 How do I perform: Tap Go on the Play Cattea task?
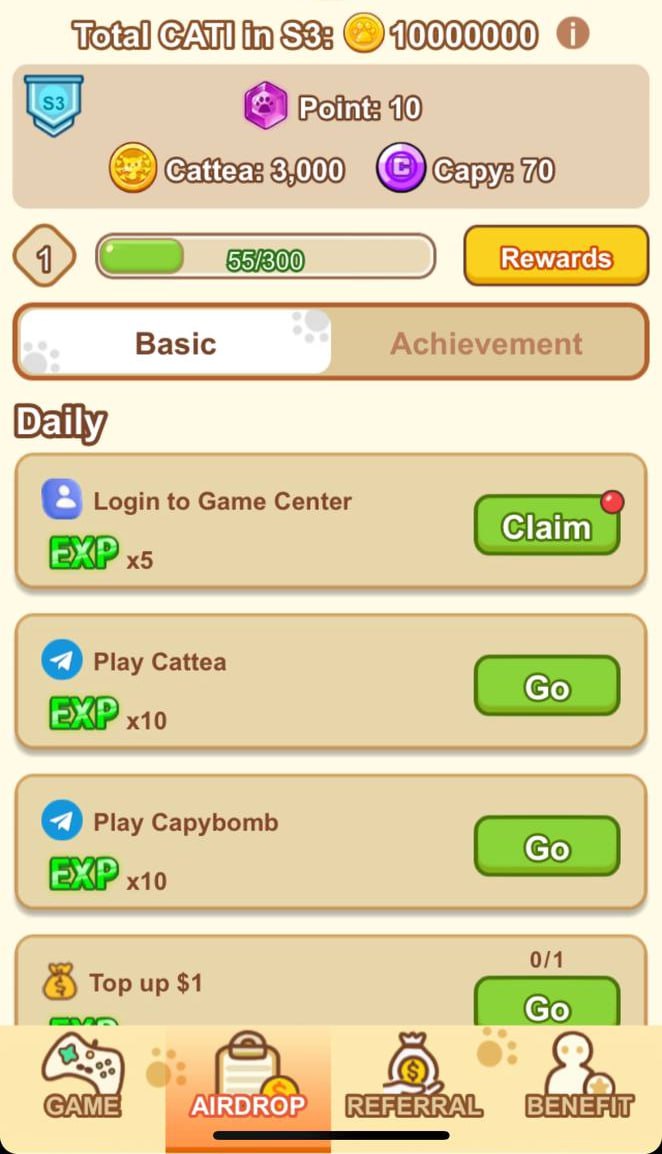[546, 686]
